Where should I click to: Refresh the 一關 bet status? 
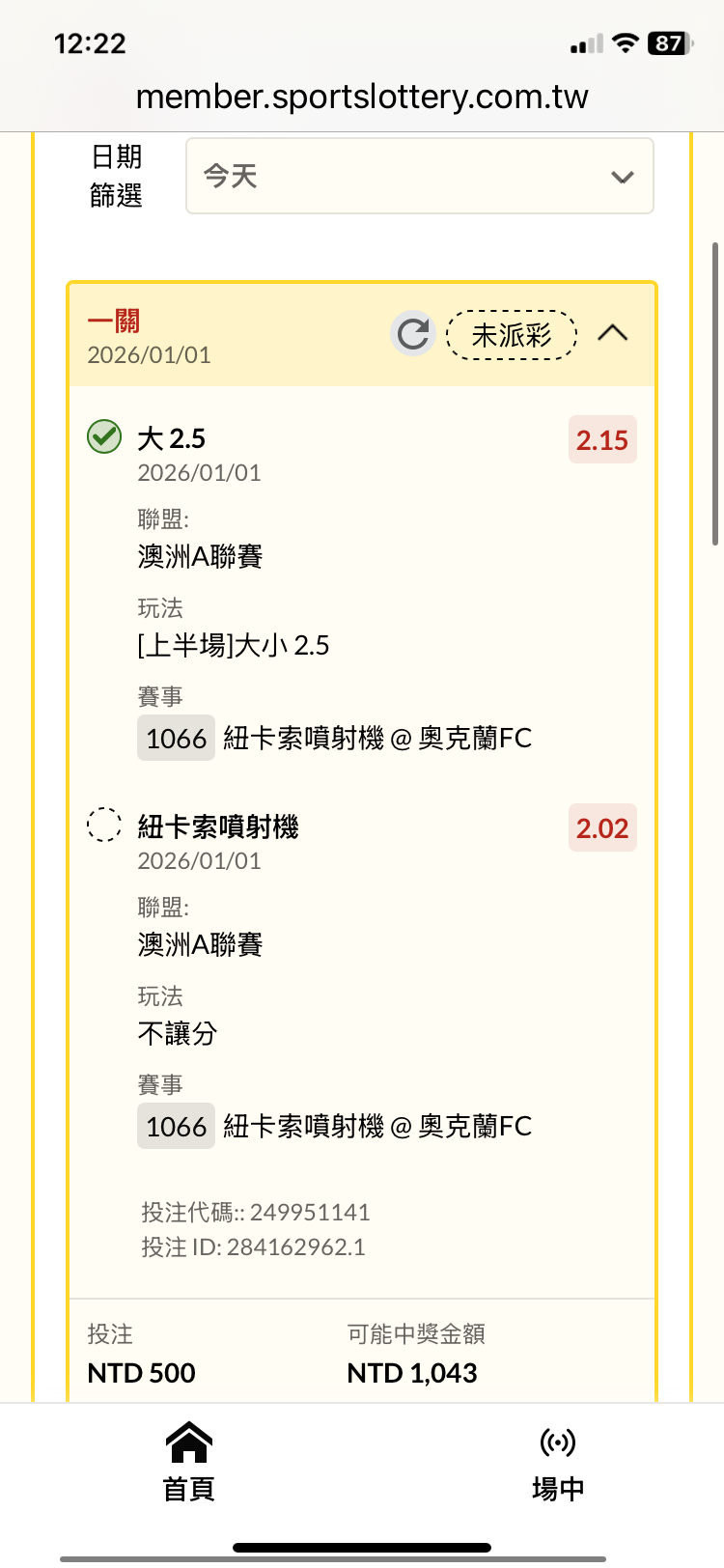(x=413, y=334)
